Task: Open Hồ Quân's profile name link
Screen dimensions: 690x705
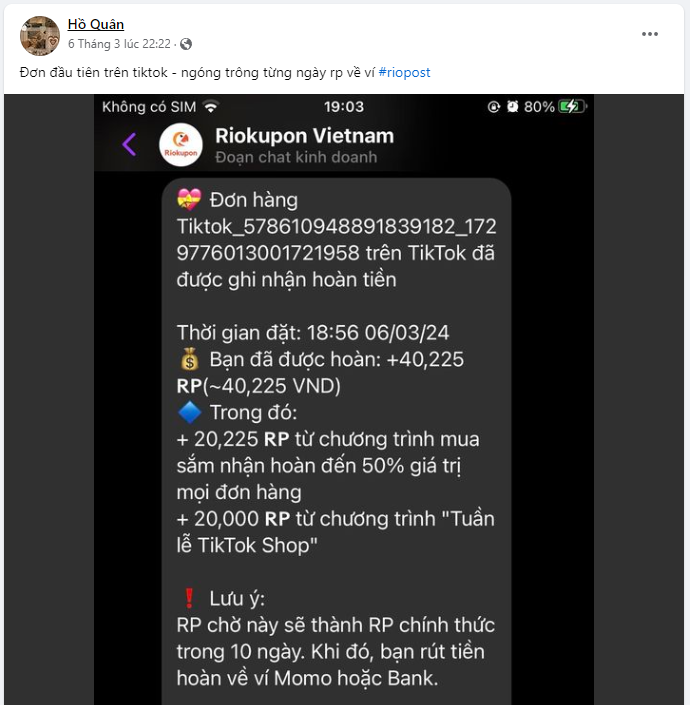Action: click(96, 24)
